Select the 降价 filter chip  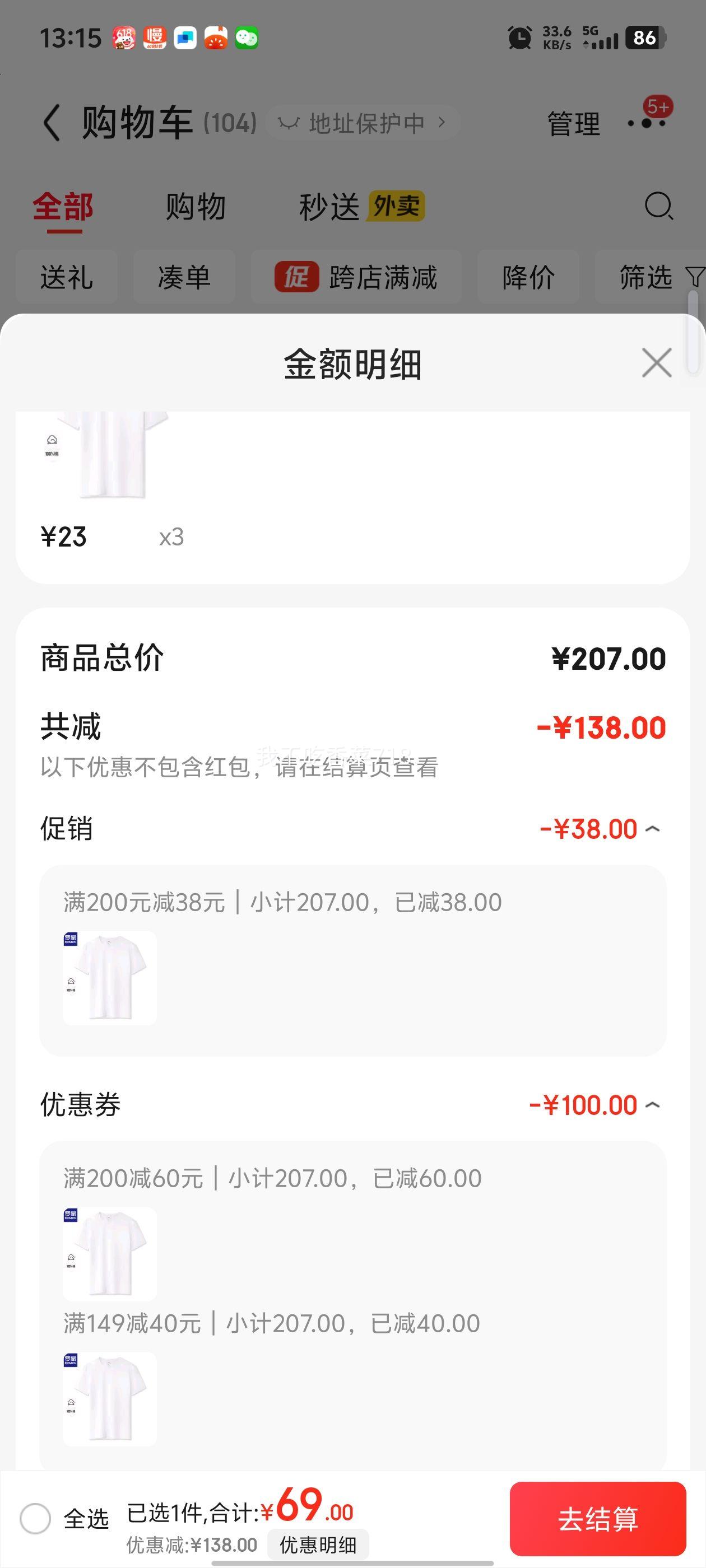click(x=528, y=277)
